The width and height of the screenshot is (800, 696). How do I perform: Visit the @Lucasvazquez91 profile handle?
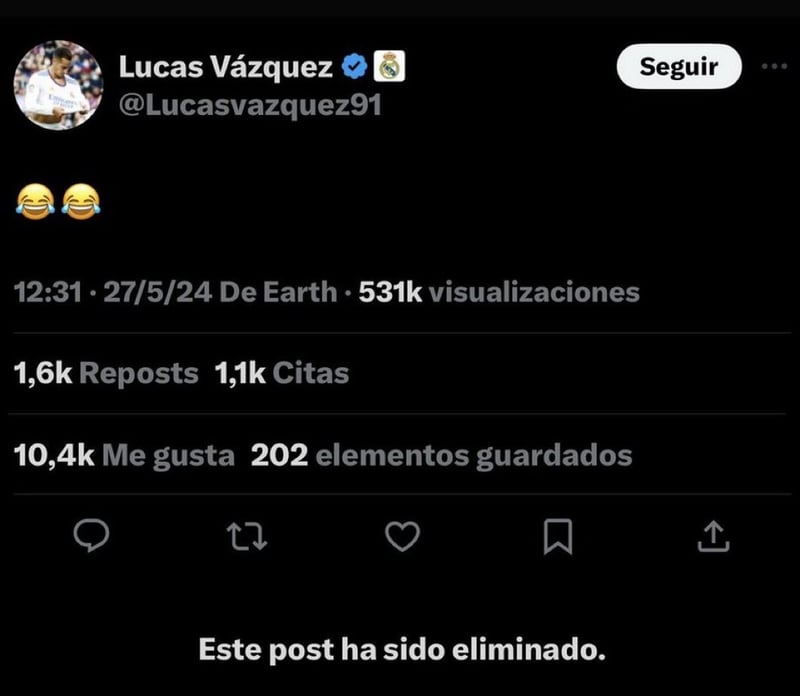pos(250,106)
